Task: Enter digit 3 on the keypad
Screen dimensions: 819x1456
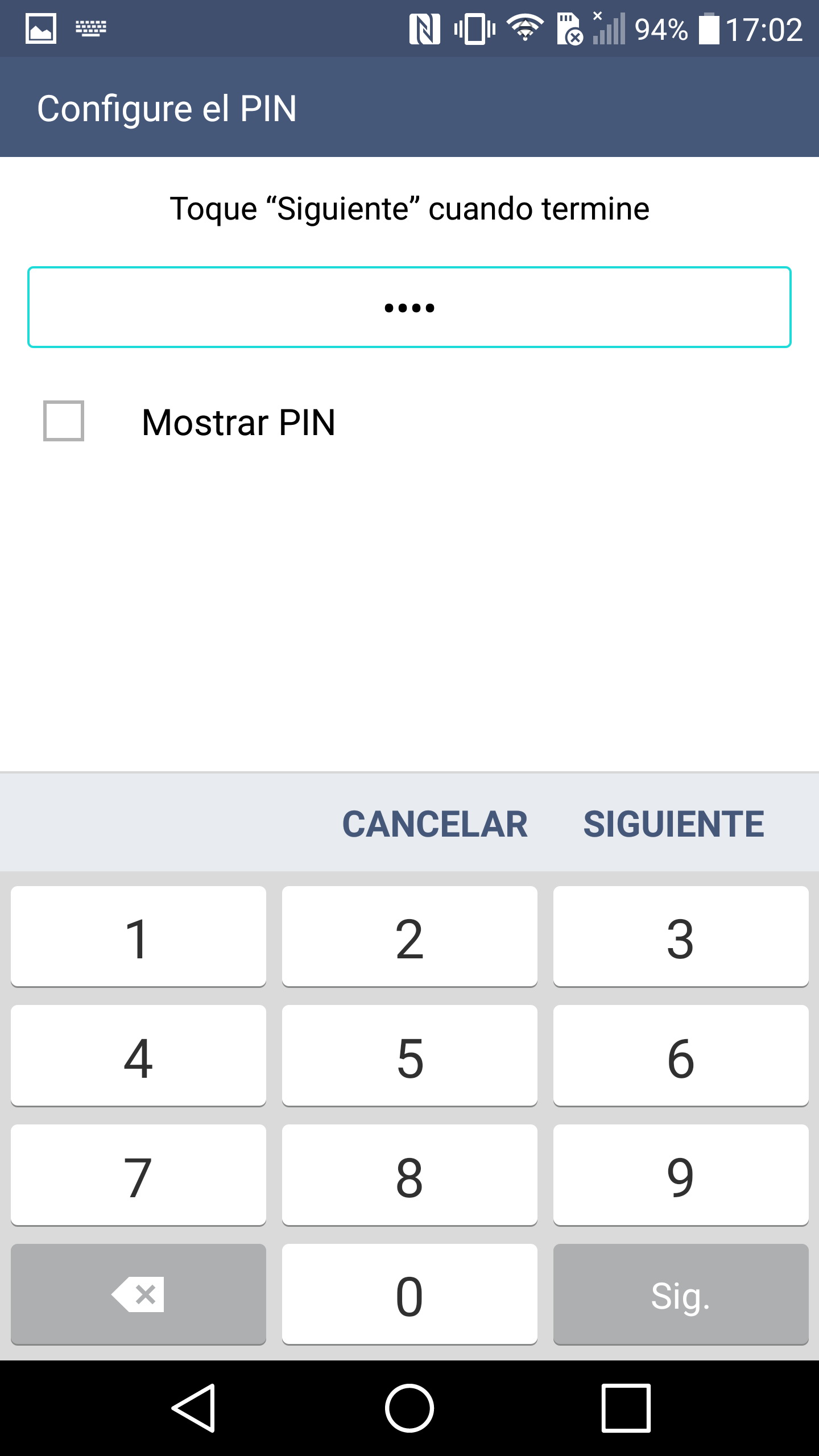Action: pos(681,937)
